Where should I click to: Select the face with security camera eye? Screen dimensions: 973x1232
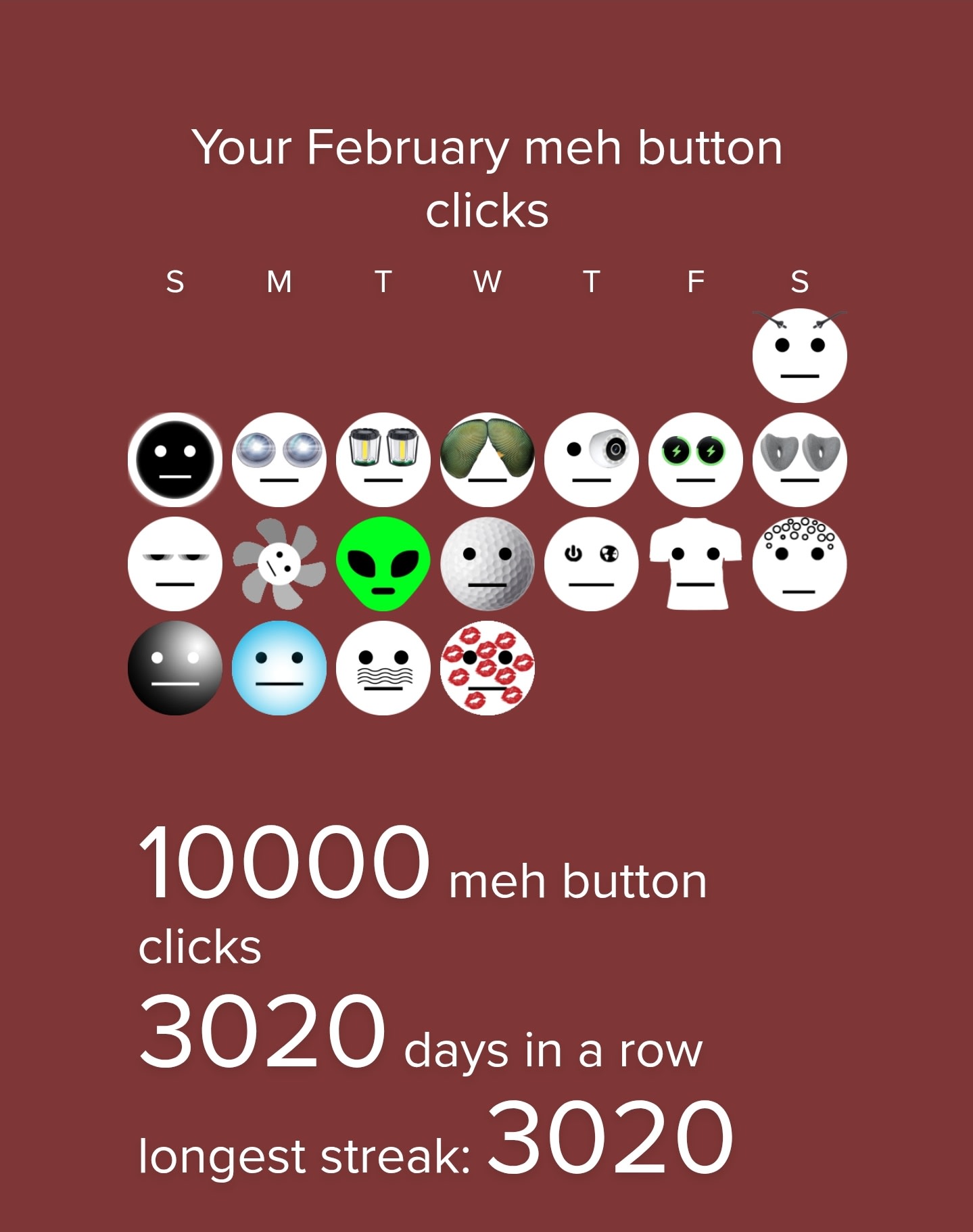click(591, 460)
